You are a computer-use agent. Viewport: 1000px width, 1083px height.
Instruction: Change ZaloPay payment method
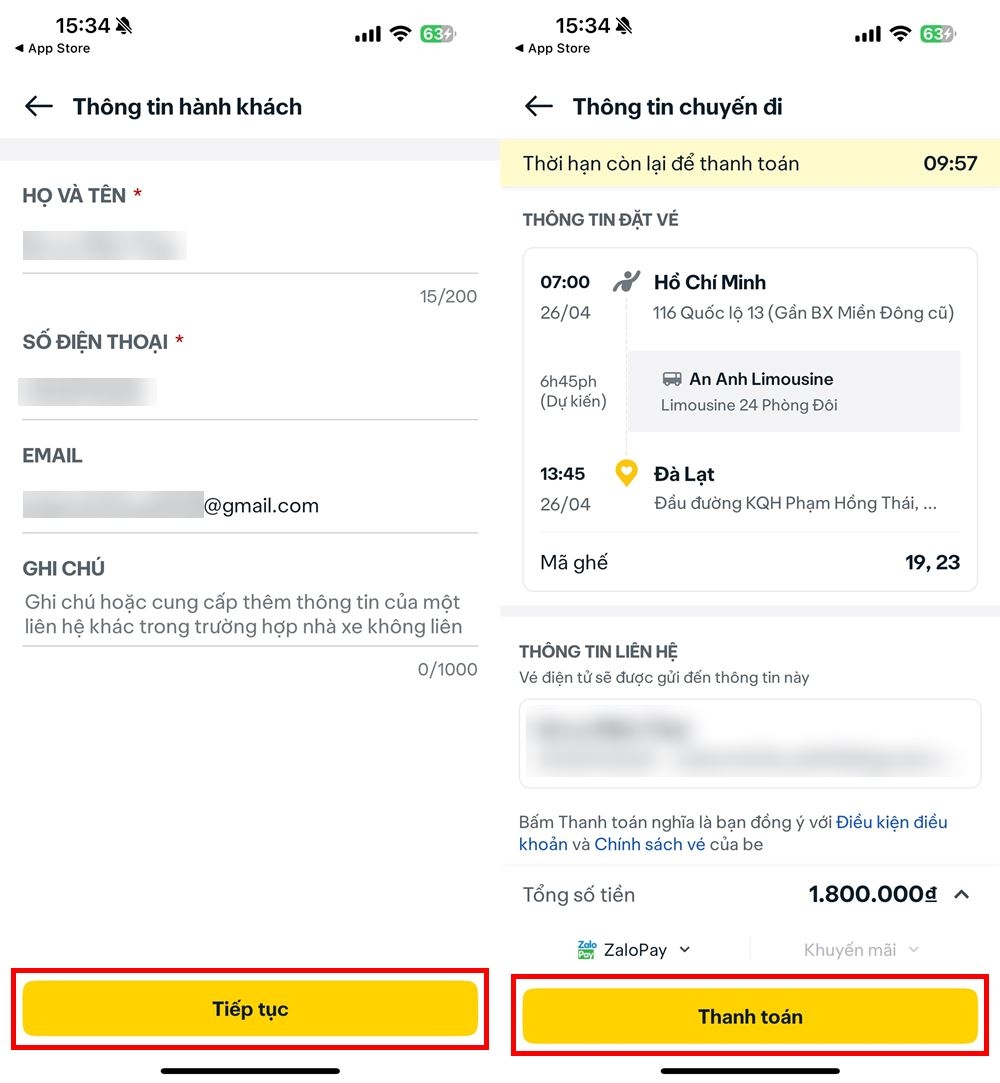click(x=634, y=950)
